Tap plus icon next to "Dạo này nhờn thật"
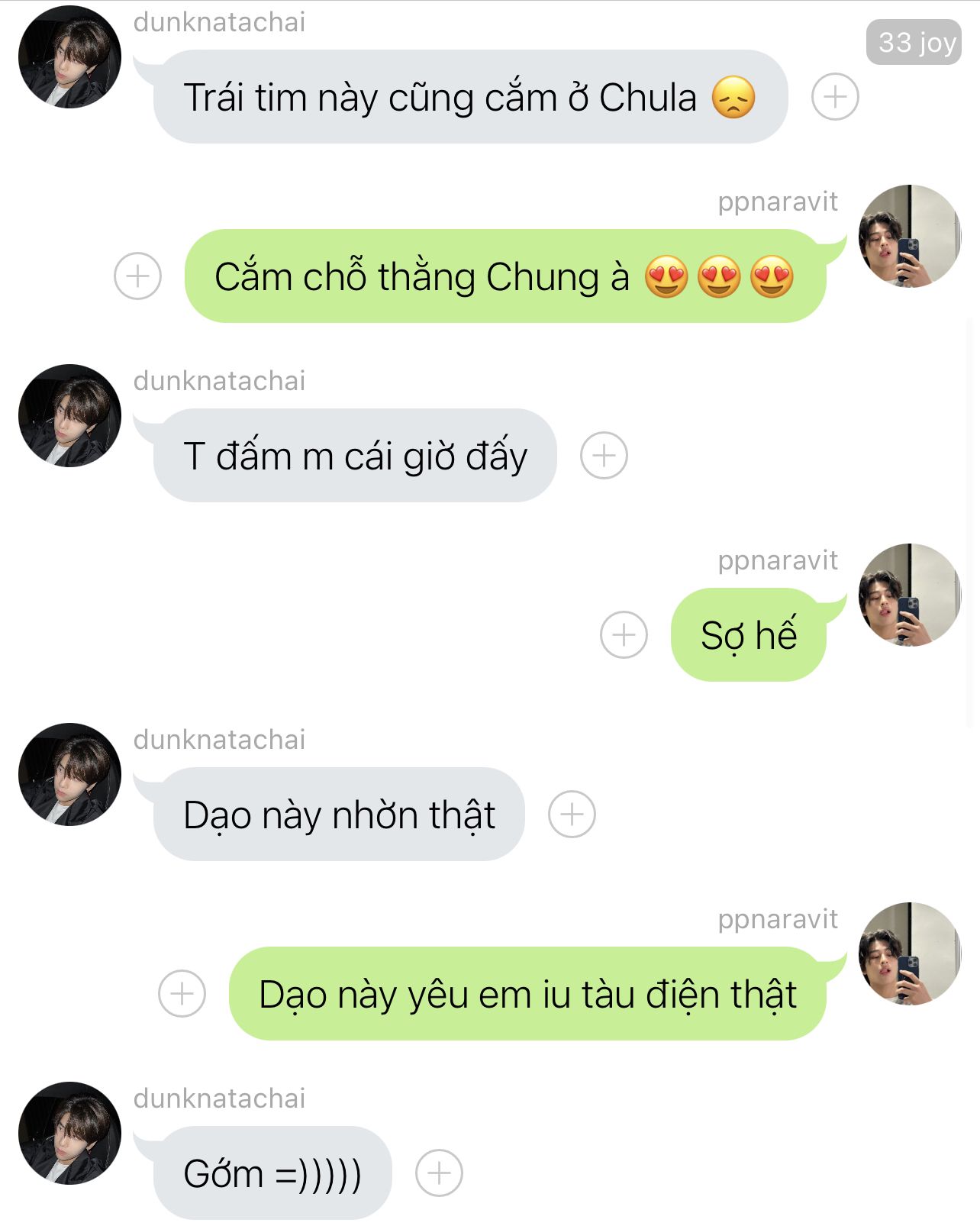980x1226 pixels. [x=572, y=815]
